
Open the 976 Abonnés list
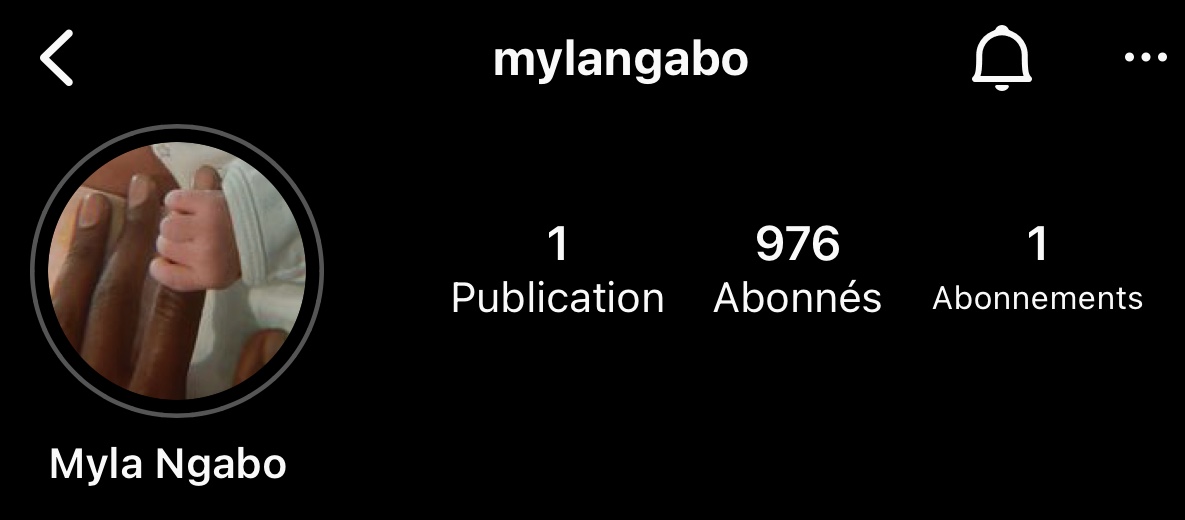[x=797, y=270]
